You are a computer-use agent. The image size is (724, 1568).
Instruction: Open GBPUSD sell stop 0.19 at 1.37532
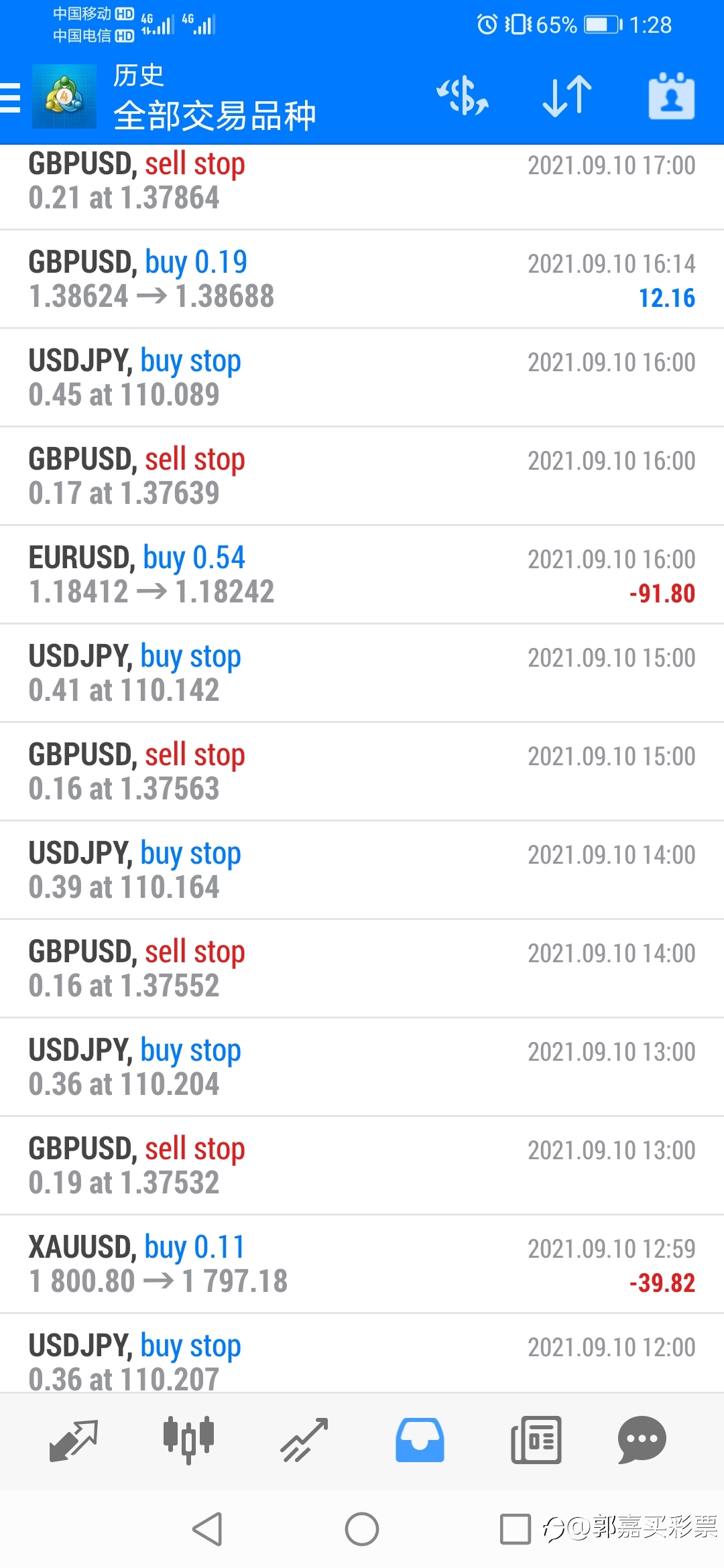(362, 1166)
